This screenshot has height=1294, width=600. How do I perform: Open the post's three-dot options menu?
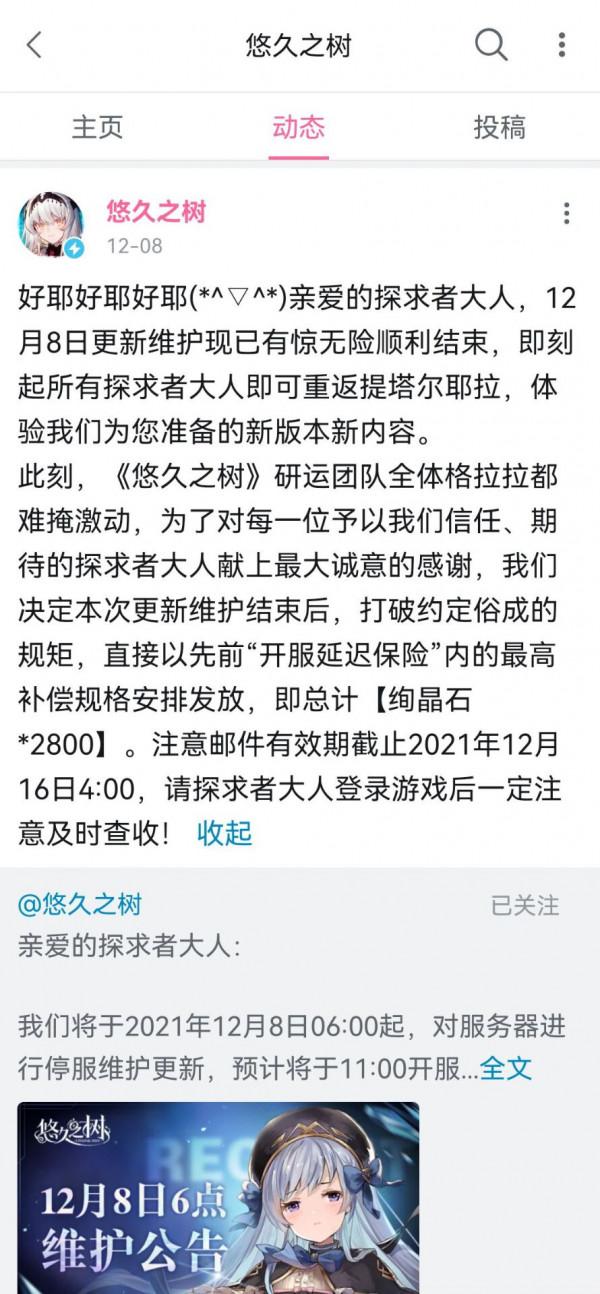point(566,213)
